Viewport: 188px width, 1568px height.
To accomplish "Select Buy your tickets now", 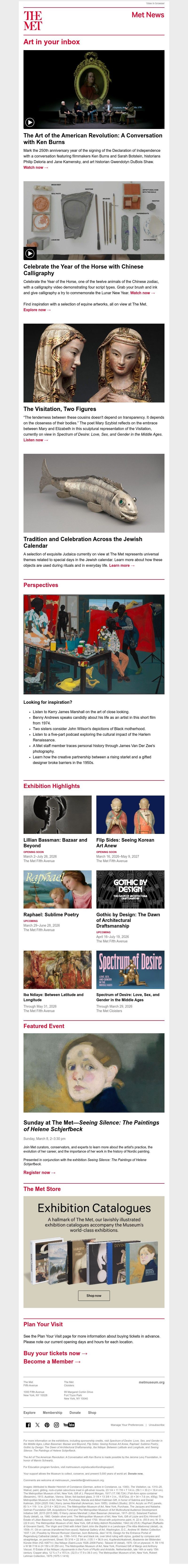I will point(55,1353).
